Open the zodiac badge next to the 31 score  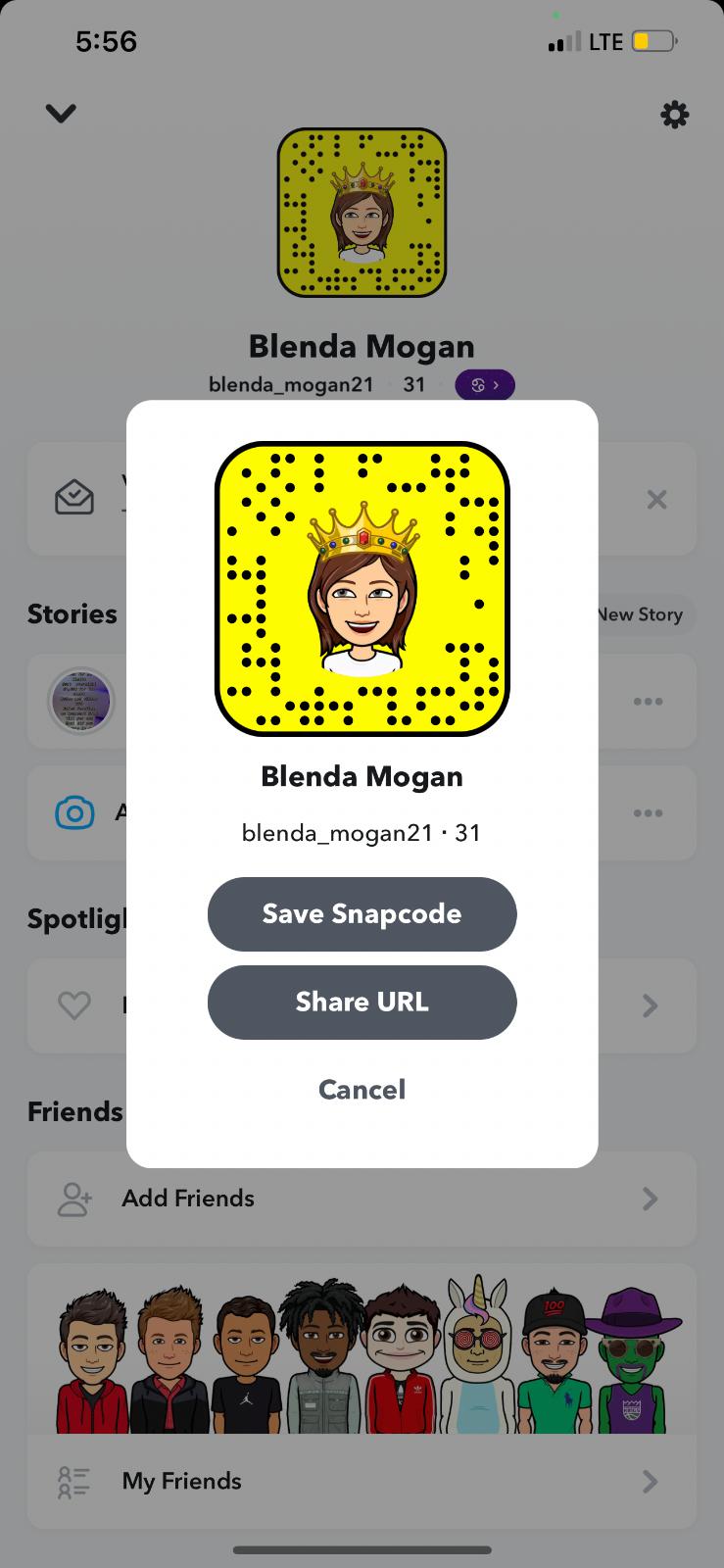(x=485, y=385)
